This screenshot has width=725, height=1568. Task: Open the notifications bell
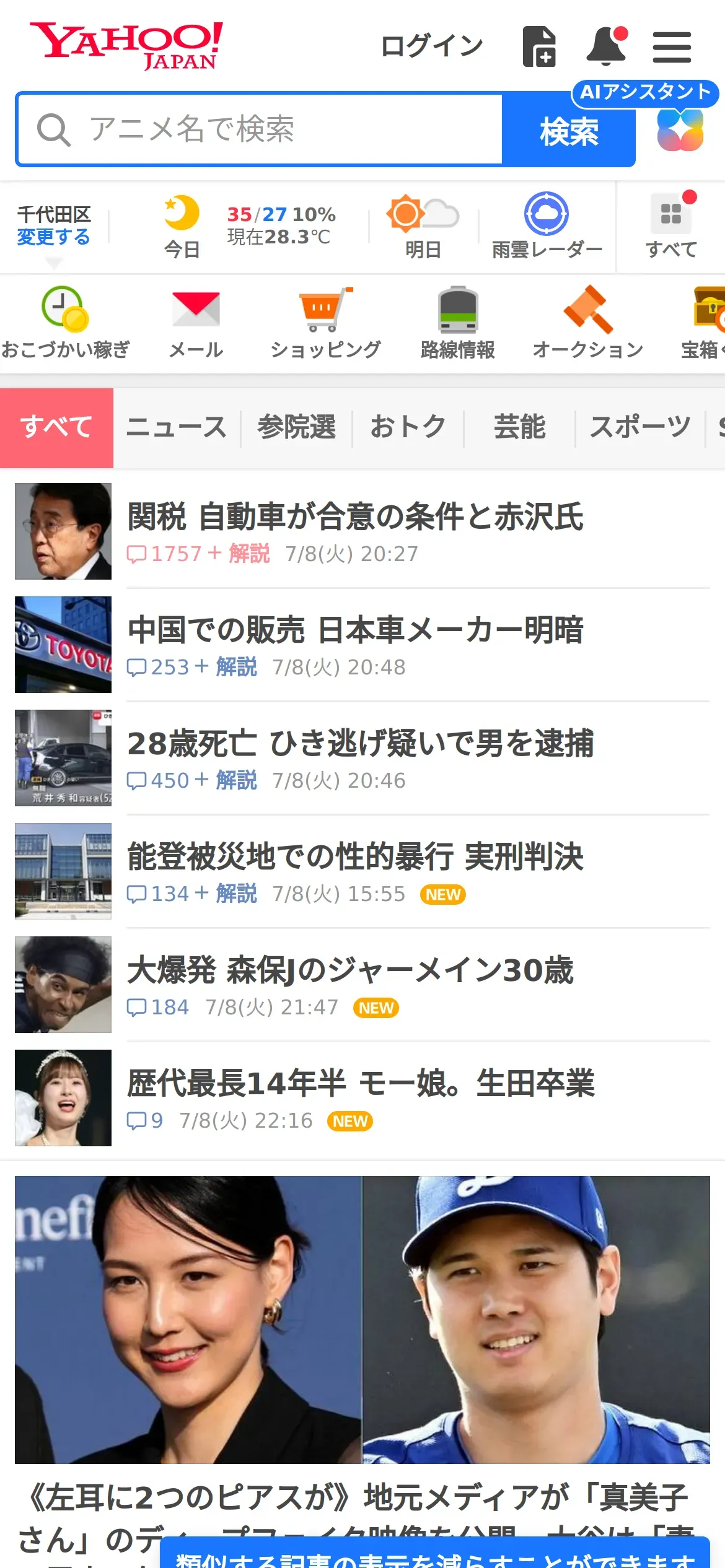606,46
